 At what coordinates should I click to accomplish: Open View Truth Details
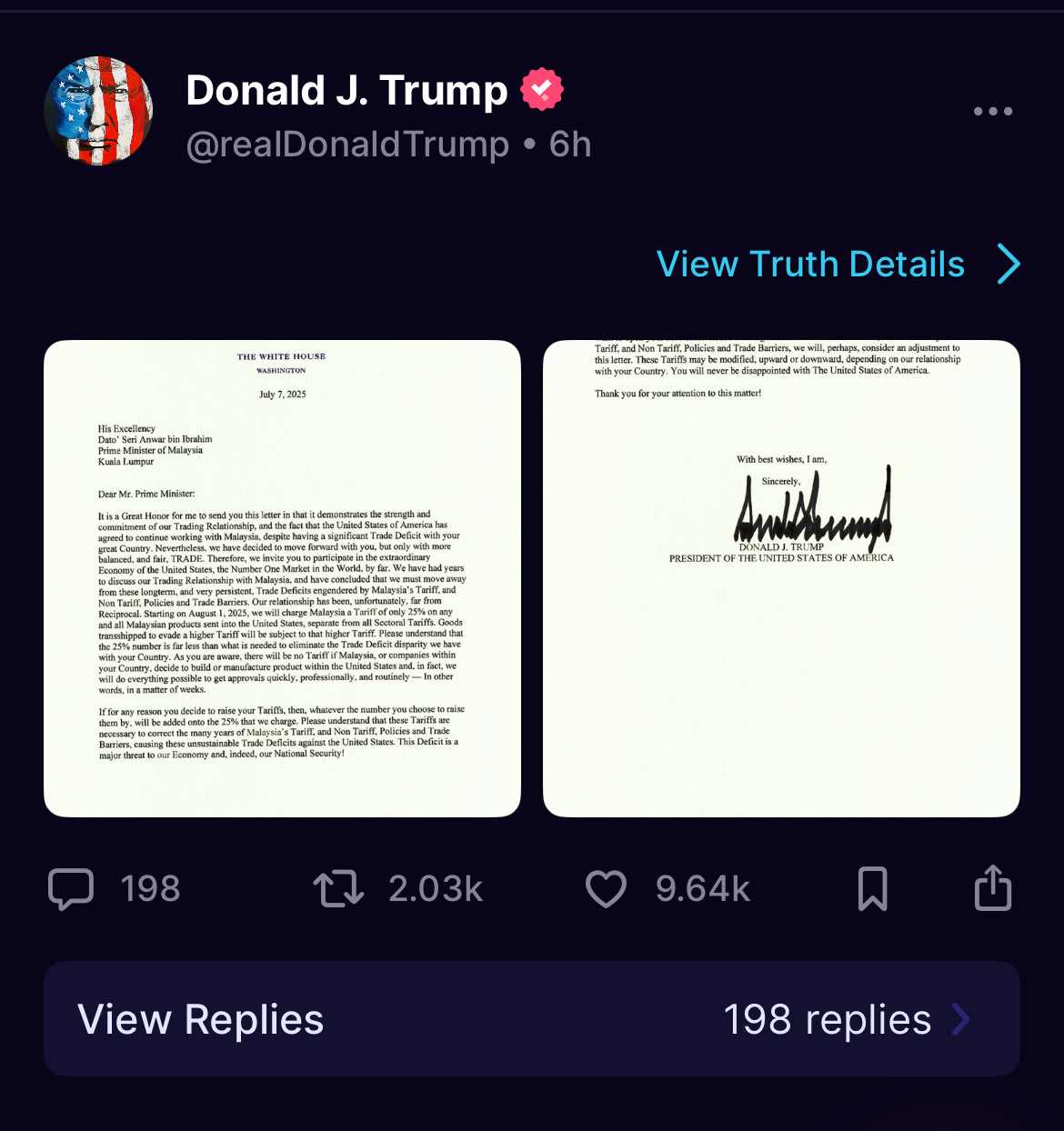837,265
